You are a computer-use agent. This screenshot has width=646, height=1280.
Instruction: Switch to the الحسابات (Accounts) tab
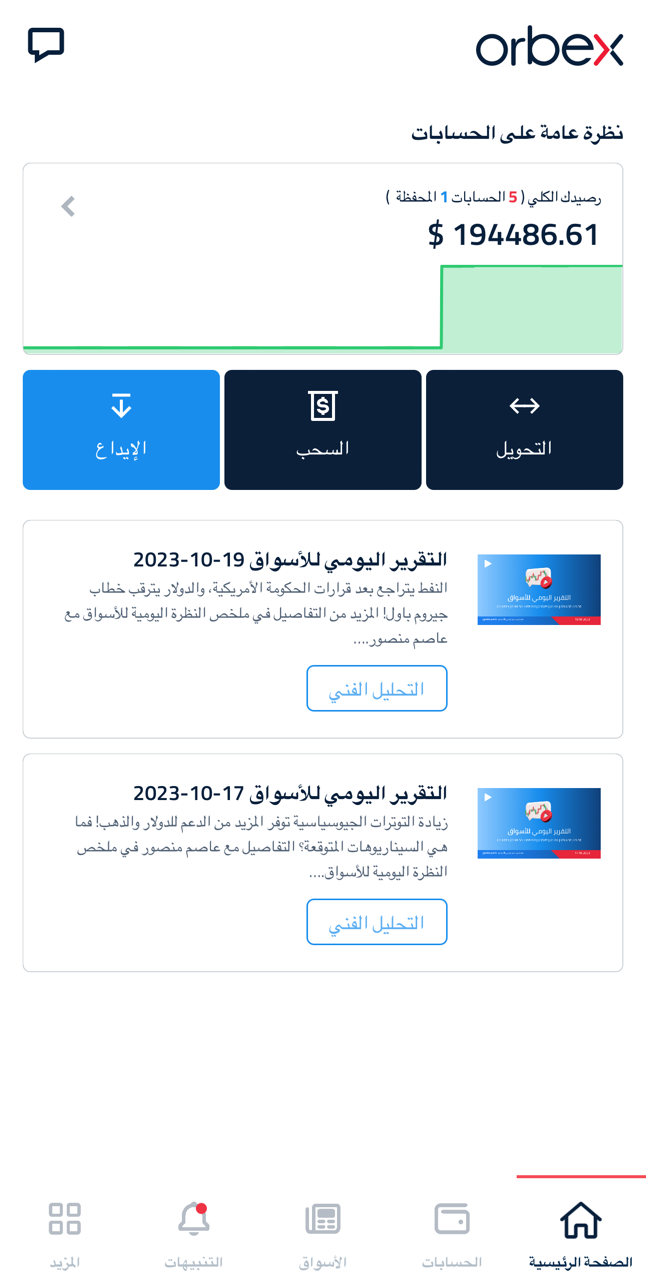[x=451, y=1232]
